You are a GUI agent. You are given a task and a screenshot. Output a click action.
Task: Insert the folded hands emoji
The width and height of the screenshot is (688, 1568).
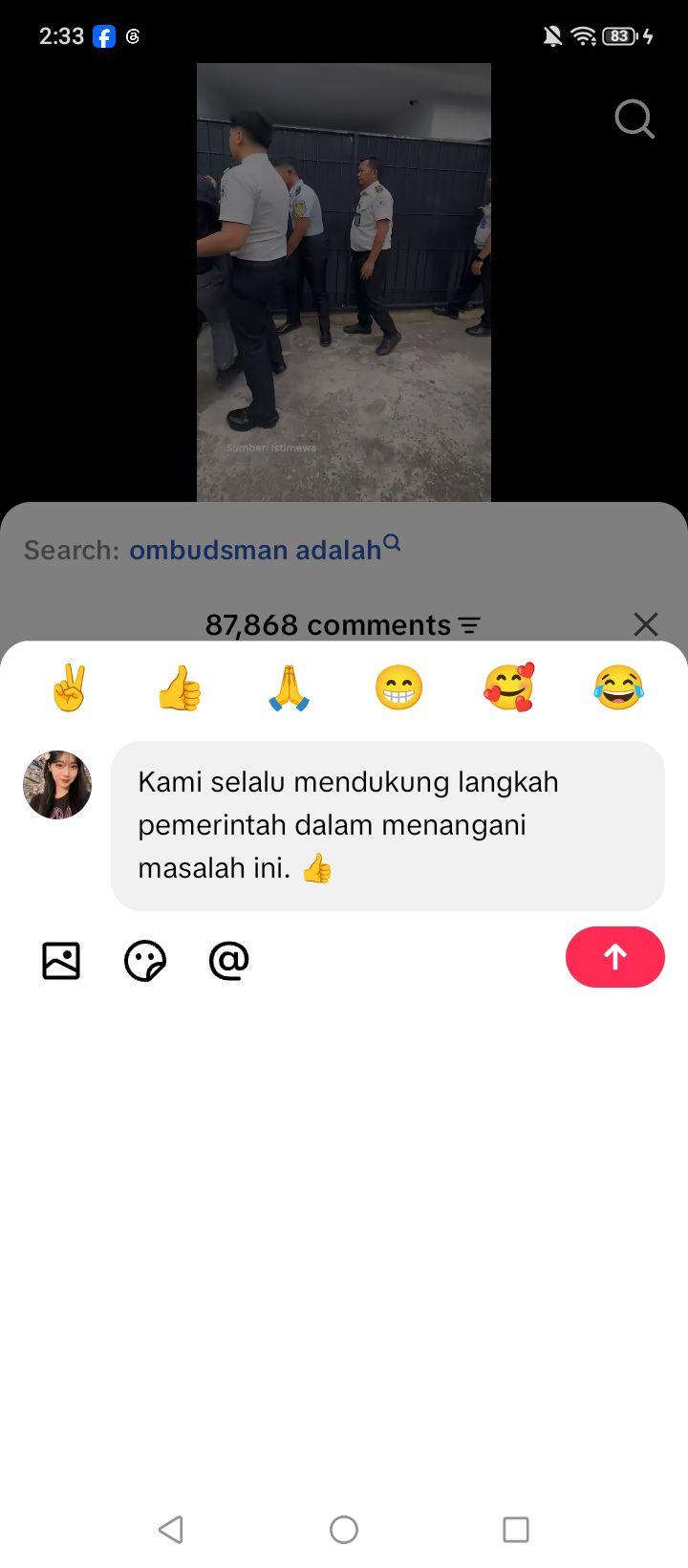(x=289, y=687)
